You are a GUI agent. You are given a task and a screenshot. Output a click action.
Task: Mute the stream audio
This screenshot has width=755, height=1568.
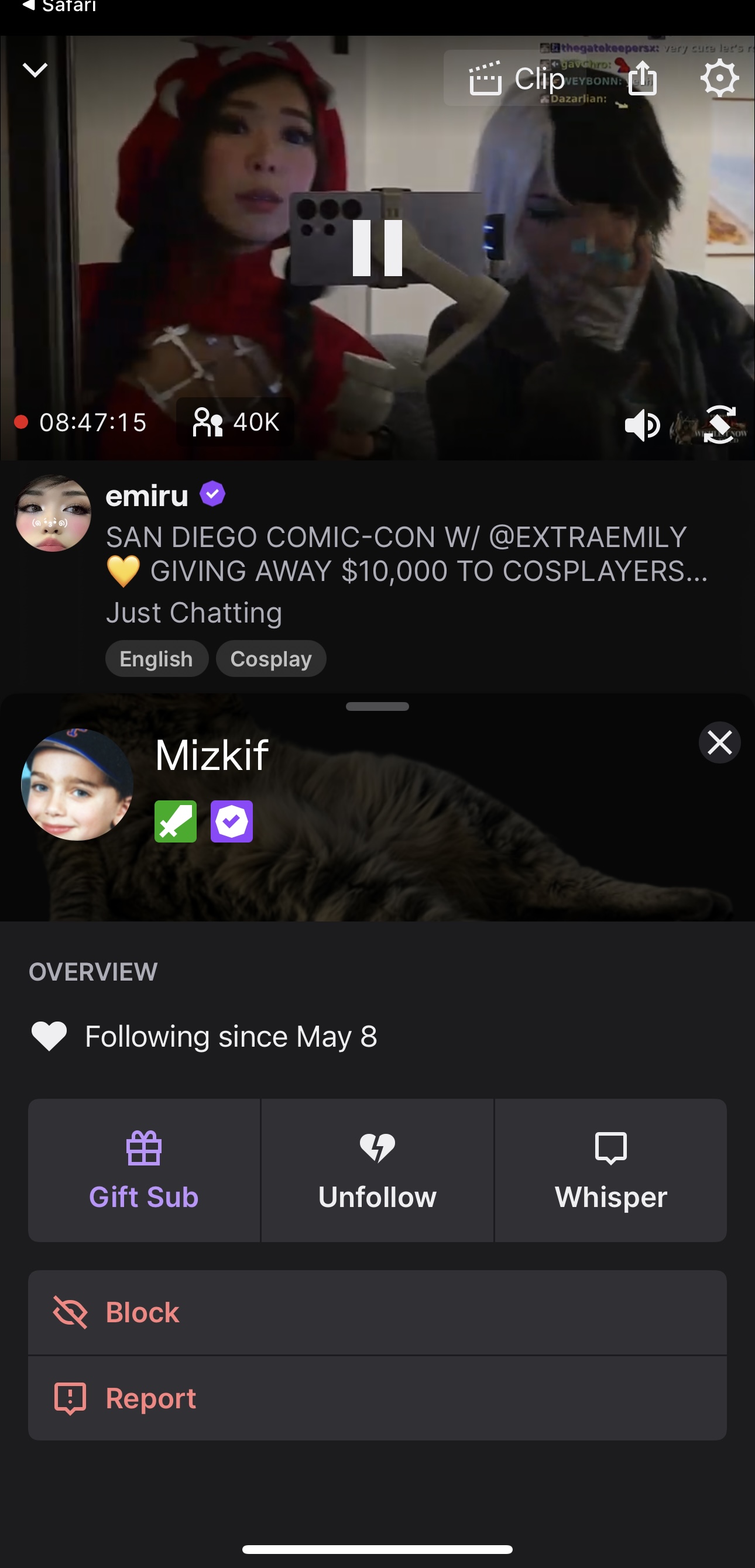click(643, 424)
